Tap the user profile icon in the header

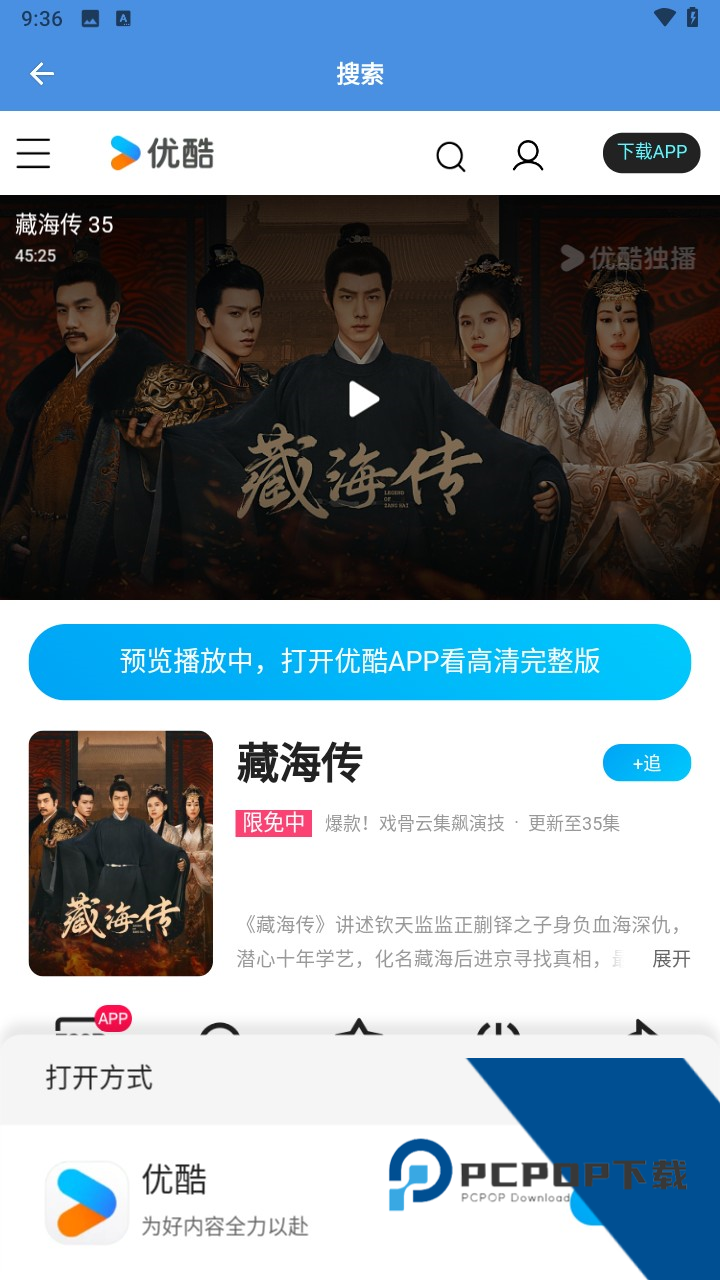527,156
